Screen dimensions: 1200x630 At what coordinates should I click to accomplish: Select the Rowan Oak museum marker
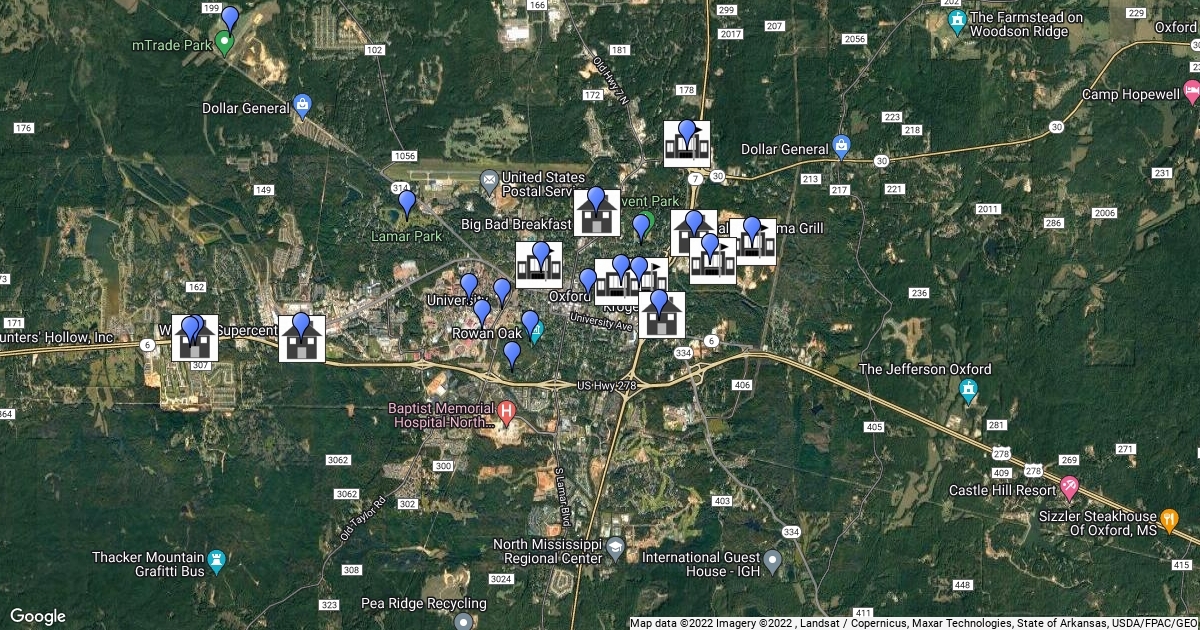(533, 333)
